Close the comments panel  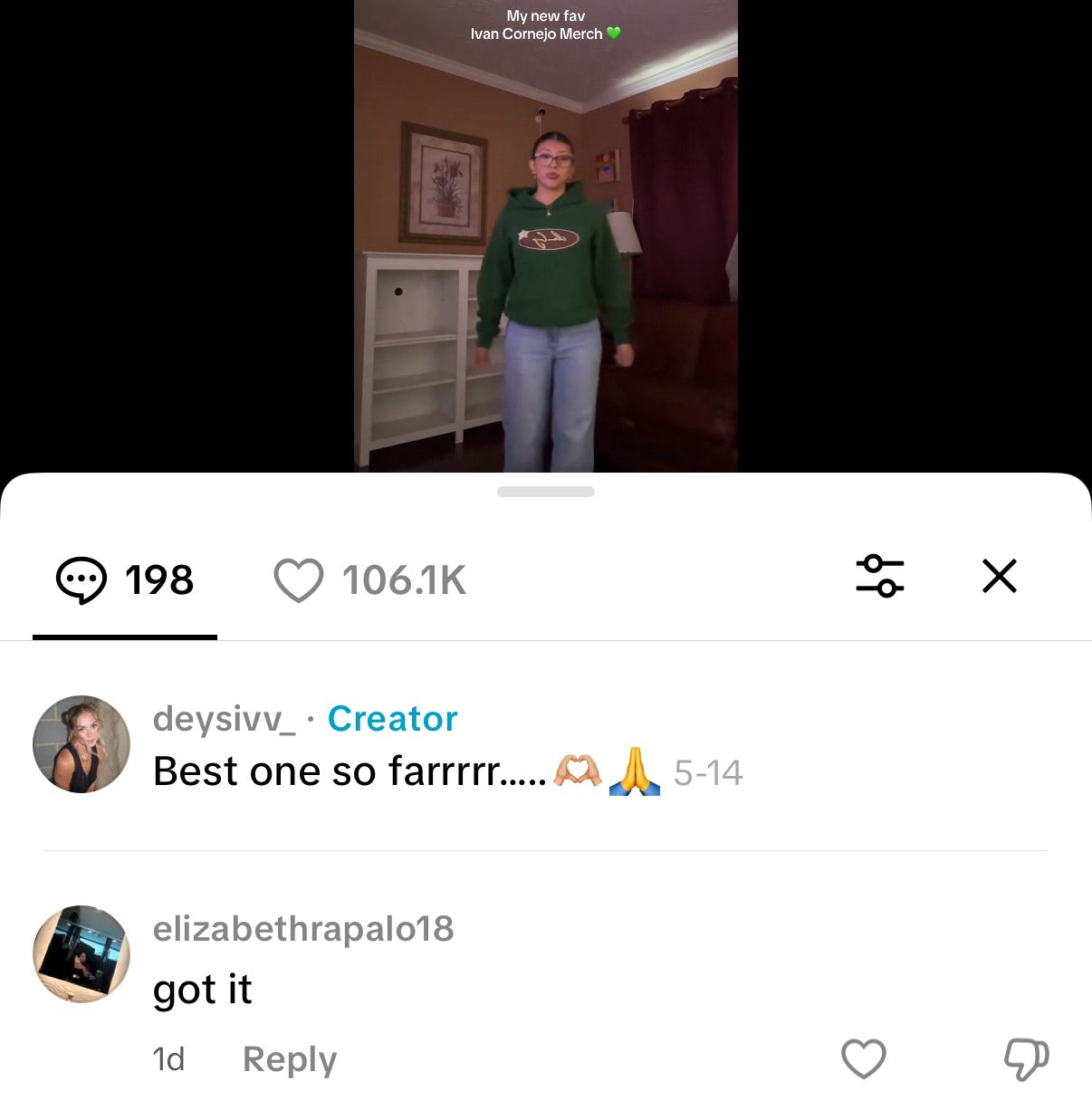click(999, 577)
